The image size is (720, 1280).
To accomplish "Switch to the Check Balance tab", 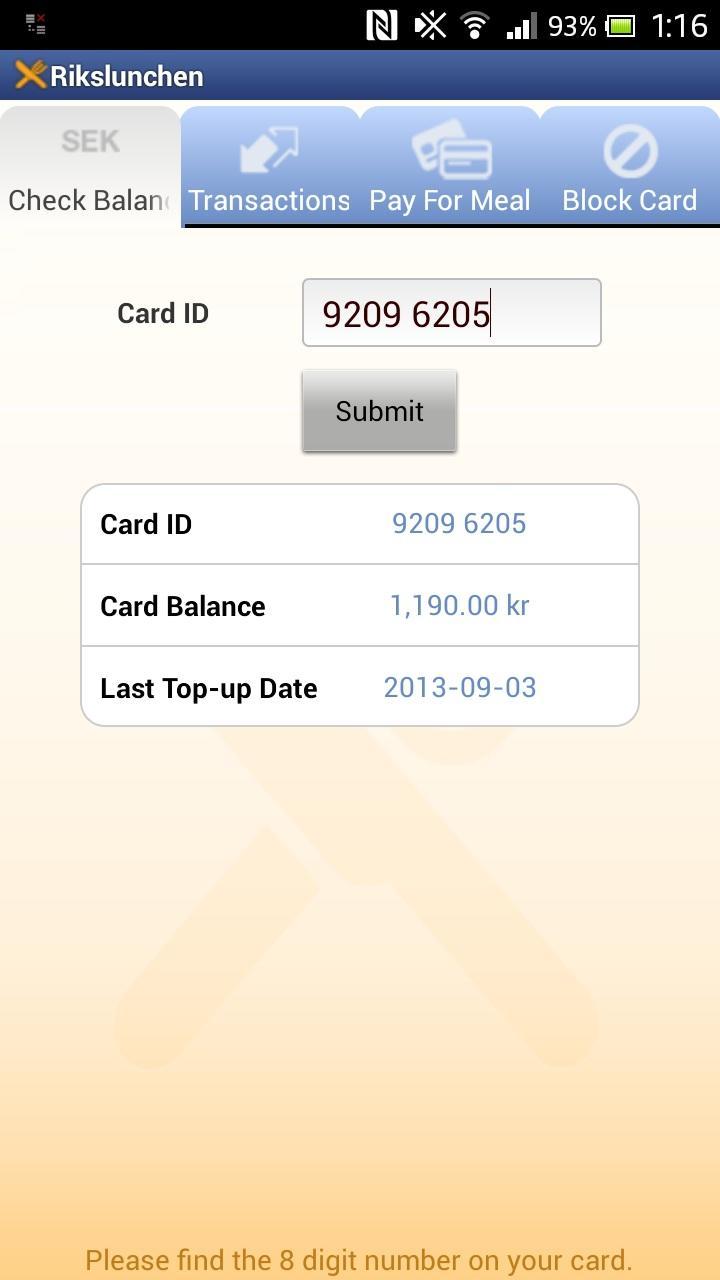I will point(90,168).
